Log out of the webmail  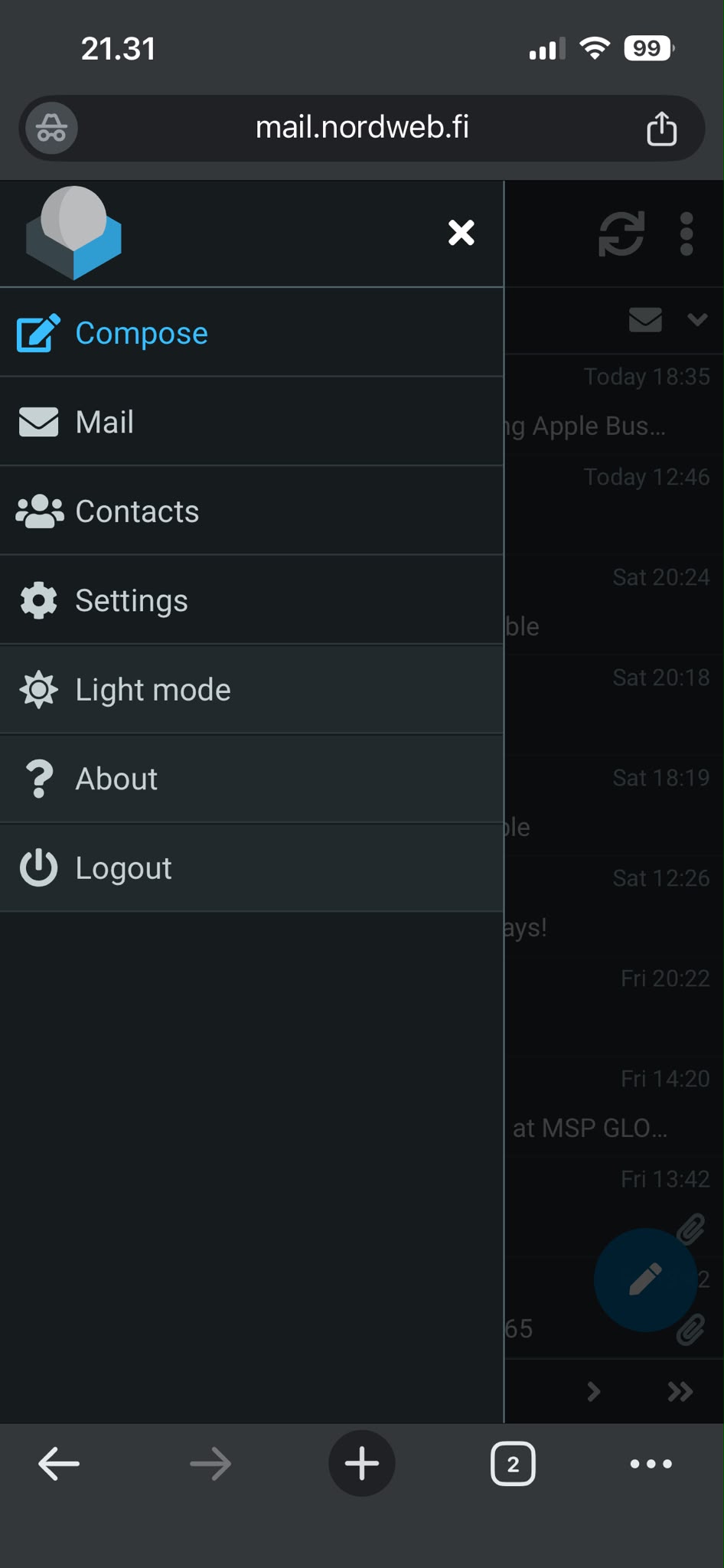(252, 868)
